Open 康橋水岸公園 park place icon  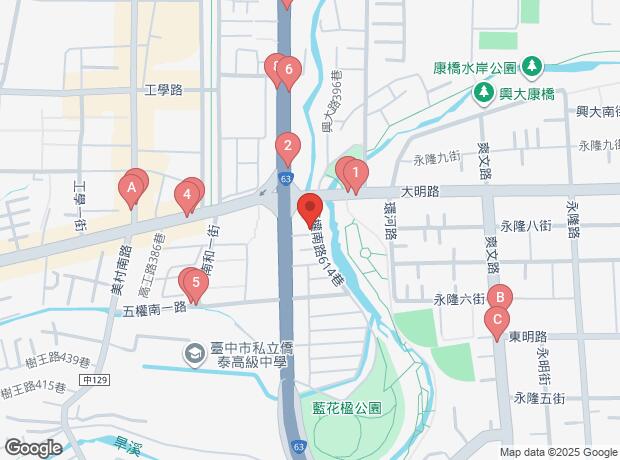533,67
